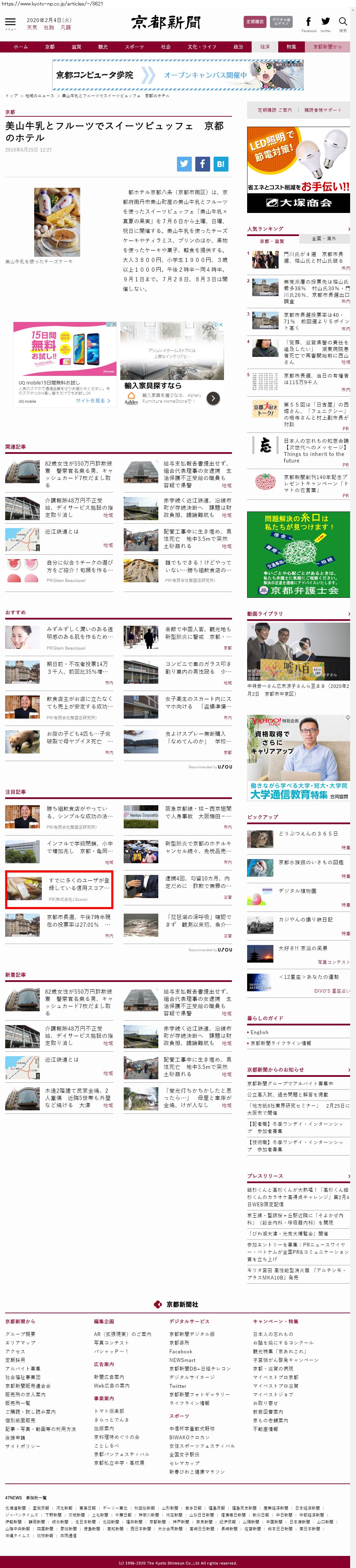Open the English guide link

point(259,1032)
